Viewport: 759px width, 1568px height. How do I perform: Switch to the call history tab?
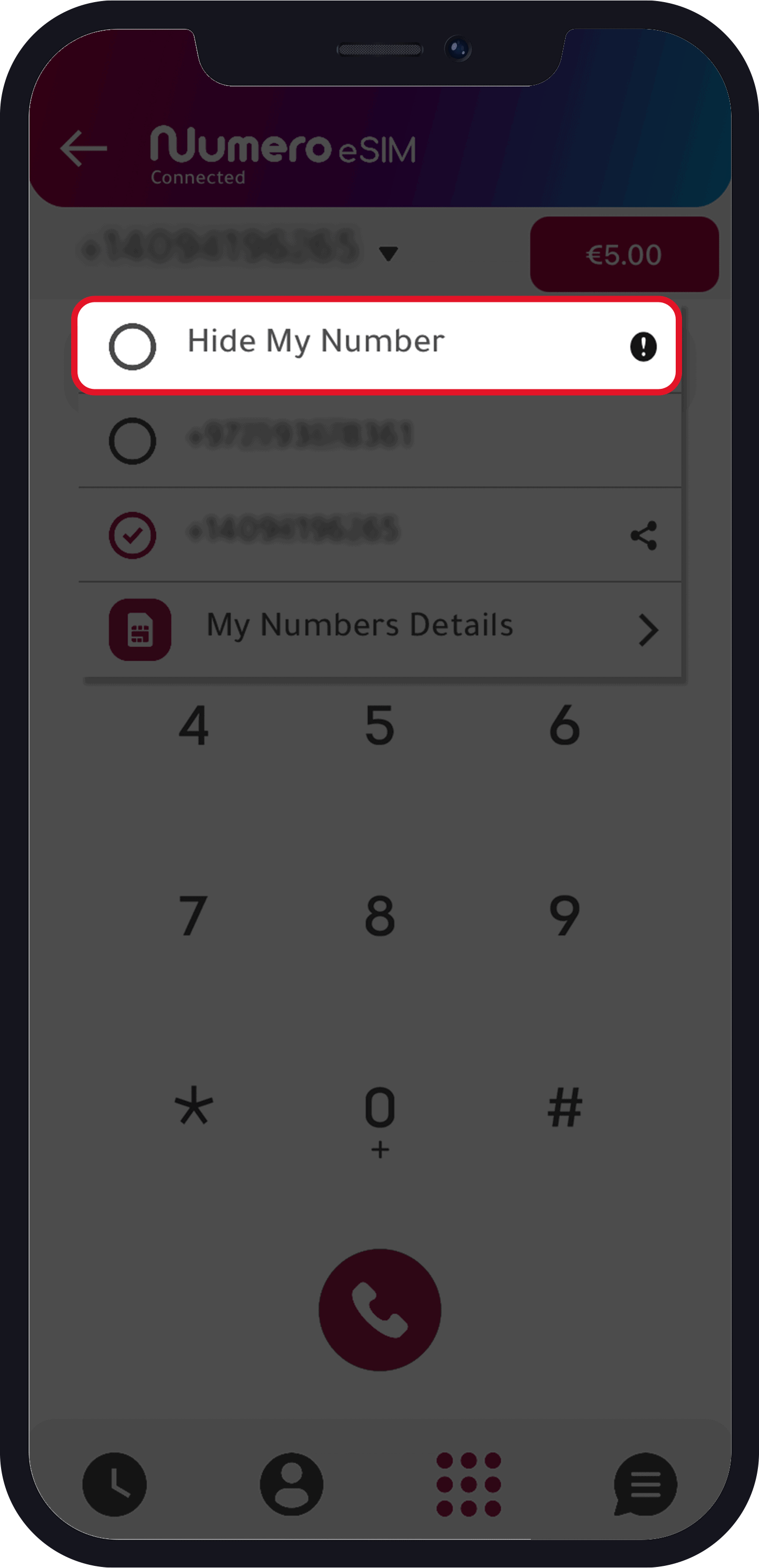[x=114, y=1484]
